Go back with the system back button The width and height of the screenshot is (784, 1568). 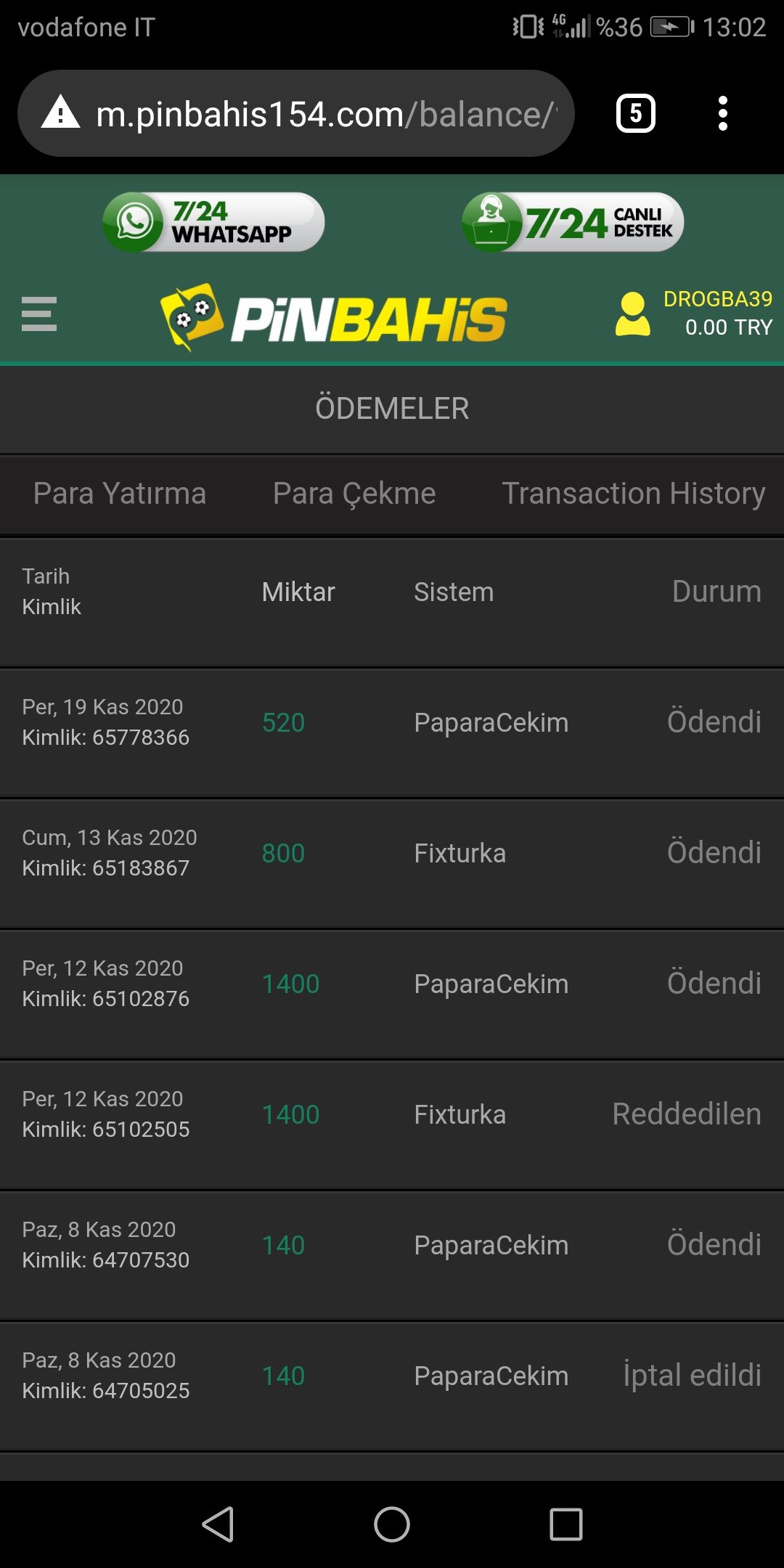(x=218, y=1524)
